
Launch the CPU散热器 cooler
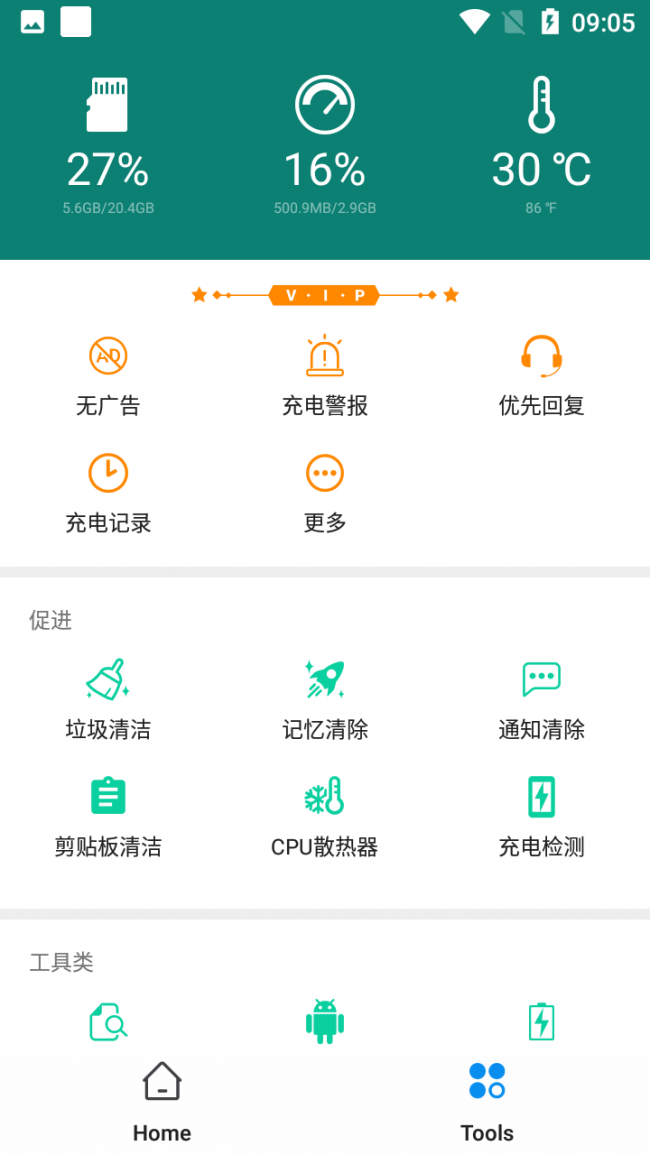point(325,817)
